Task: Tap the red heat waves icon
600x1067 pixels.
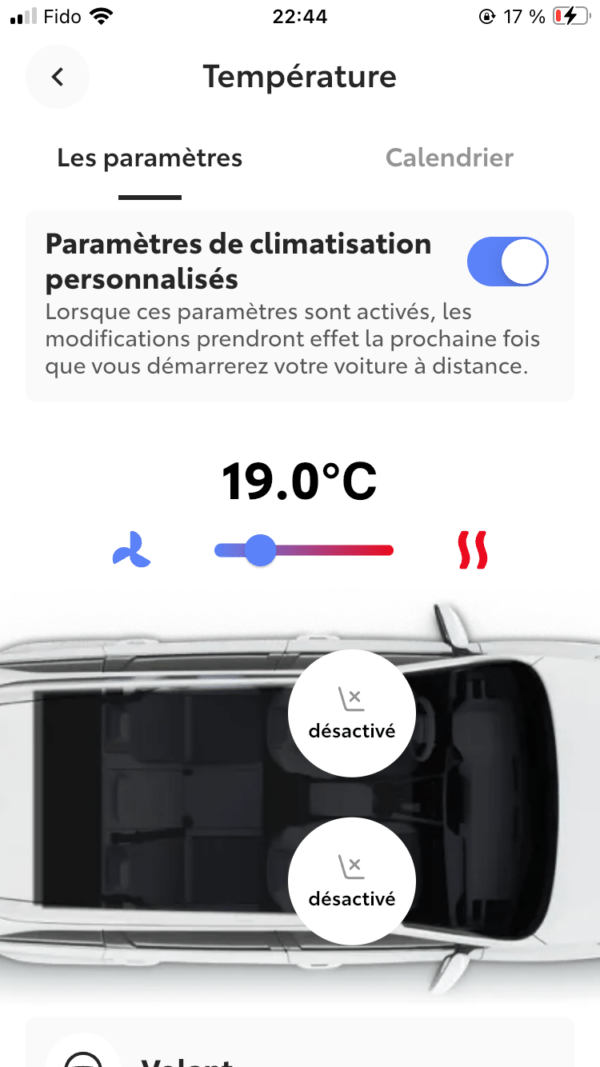Action: [x=472, y=550]
